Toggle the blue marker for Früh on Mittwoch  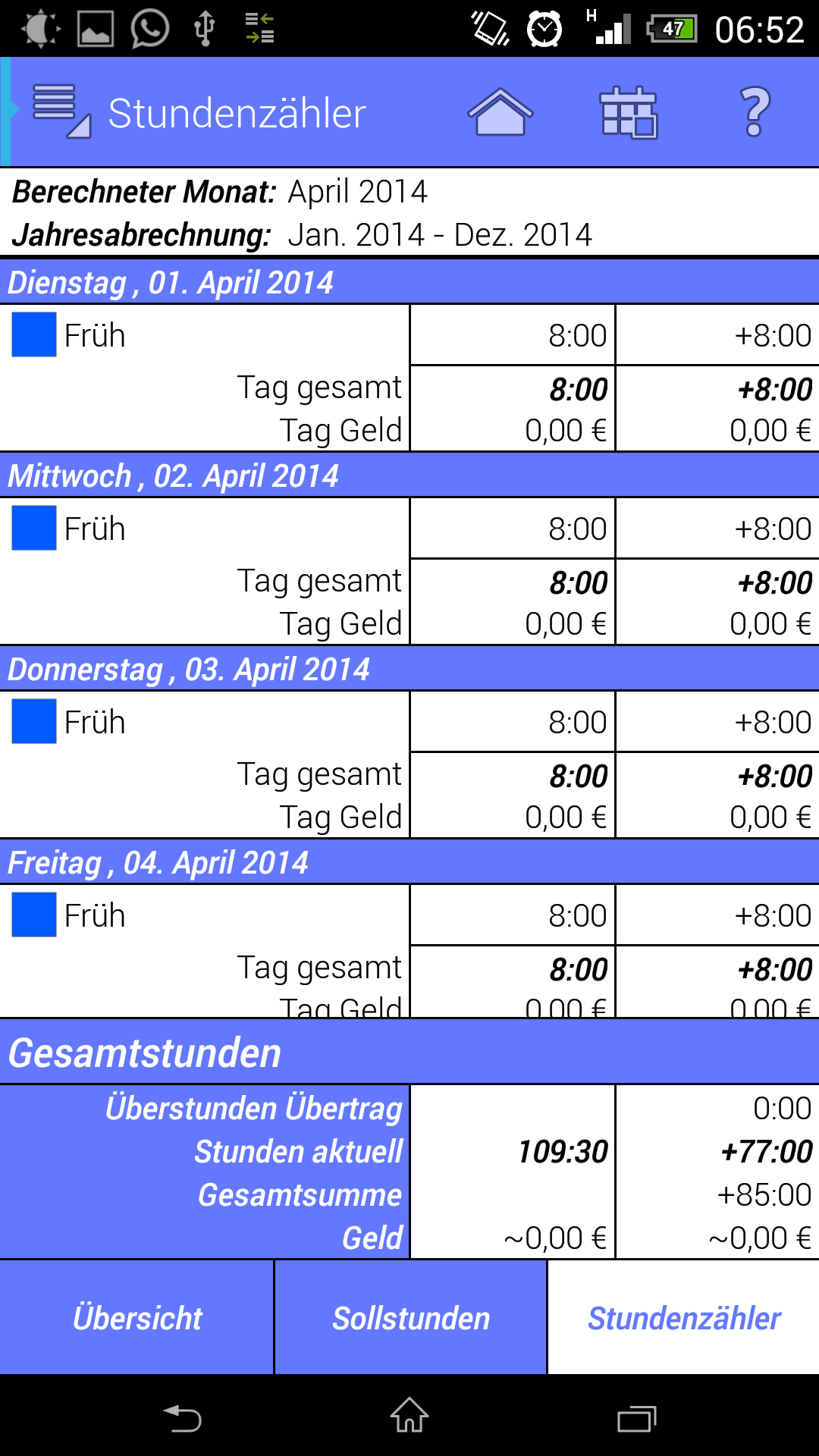pyautogui.click(x=34, y=529)
